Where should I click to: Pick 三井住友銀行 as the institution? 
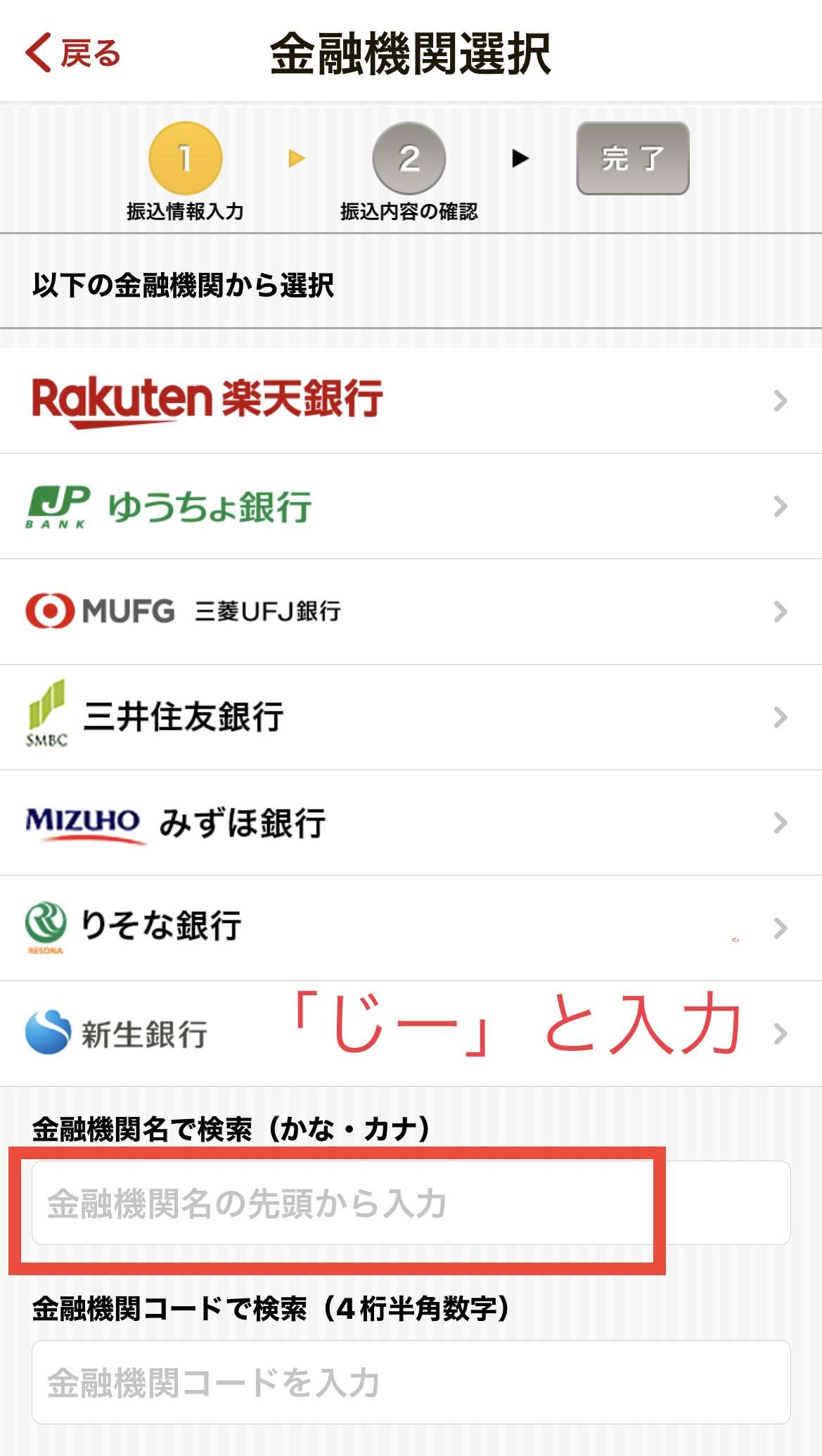411,717
